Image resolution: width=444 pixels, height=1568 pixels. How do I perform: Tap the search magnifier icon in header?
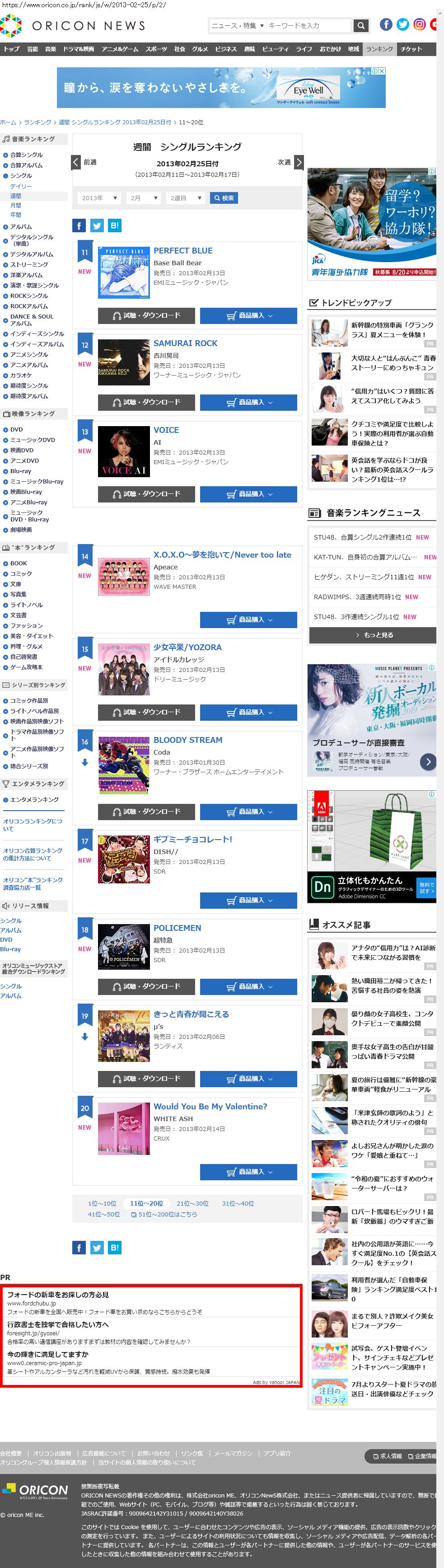(361, 26)
